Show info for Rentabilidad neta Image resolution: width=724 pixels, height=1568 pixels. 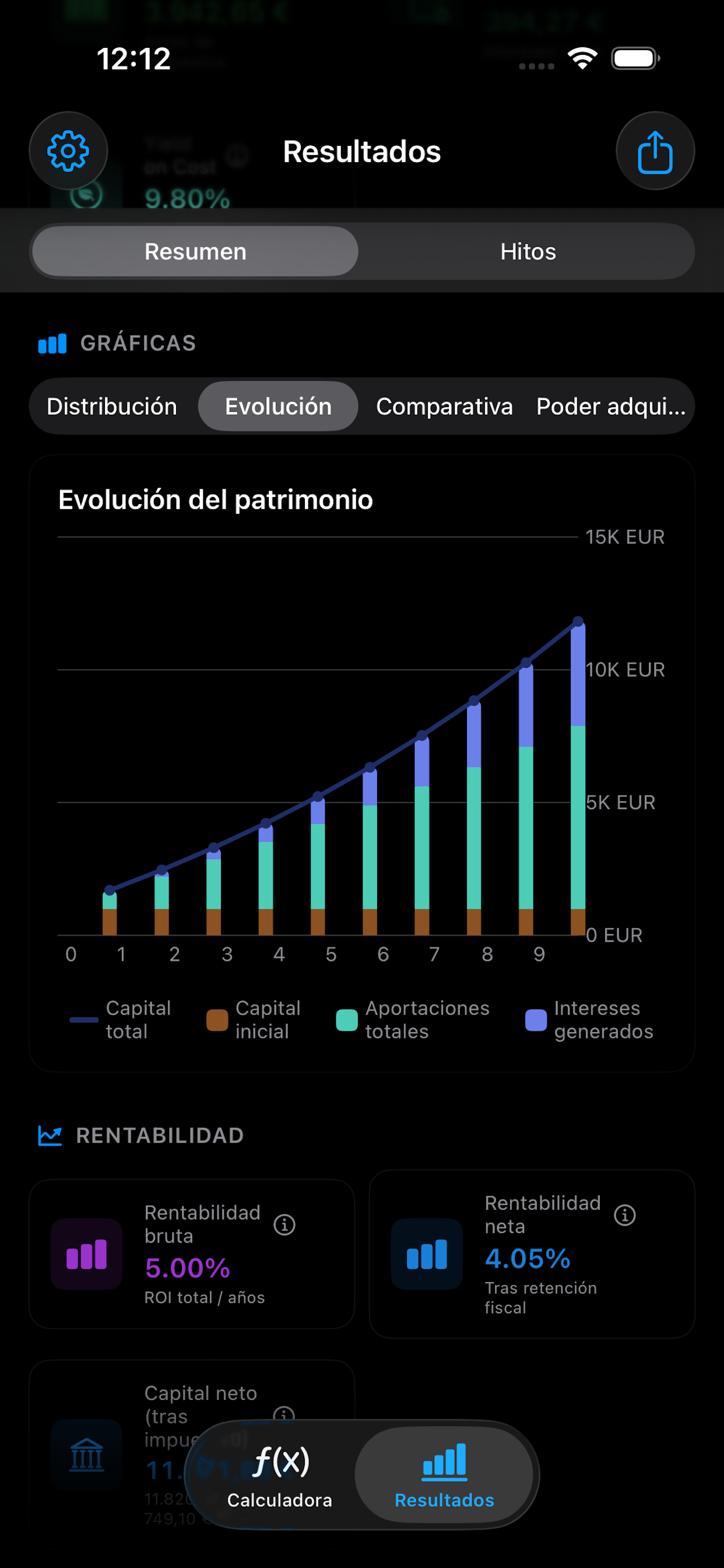coord(625,1215)
